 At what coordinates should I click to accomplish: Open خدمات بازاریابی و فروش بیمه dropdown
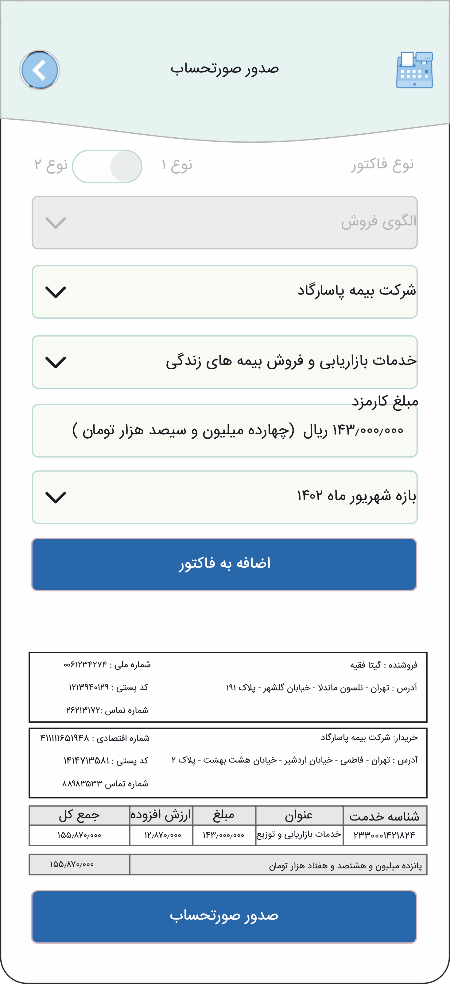[x=225, y=362]
